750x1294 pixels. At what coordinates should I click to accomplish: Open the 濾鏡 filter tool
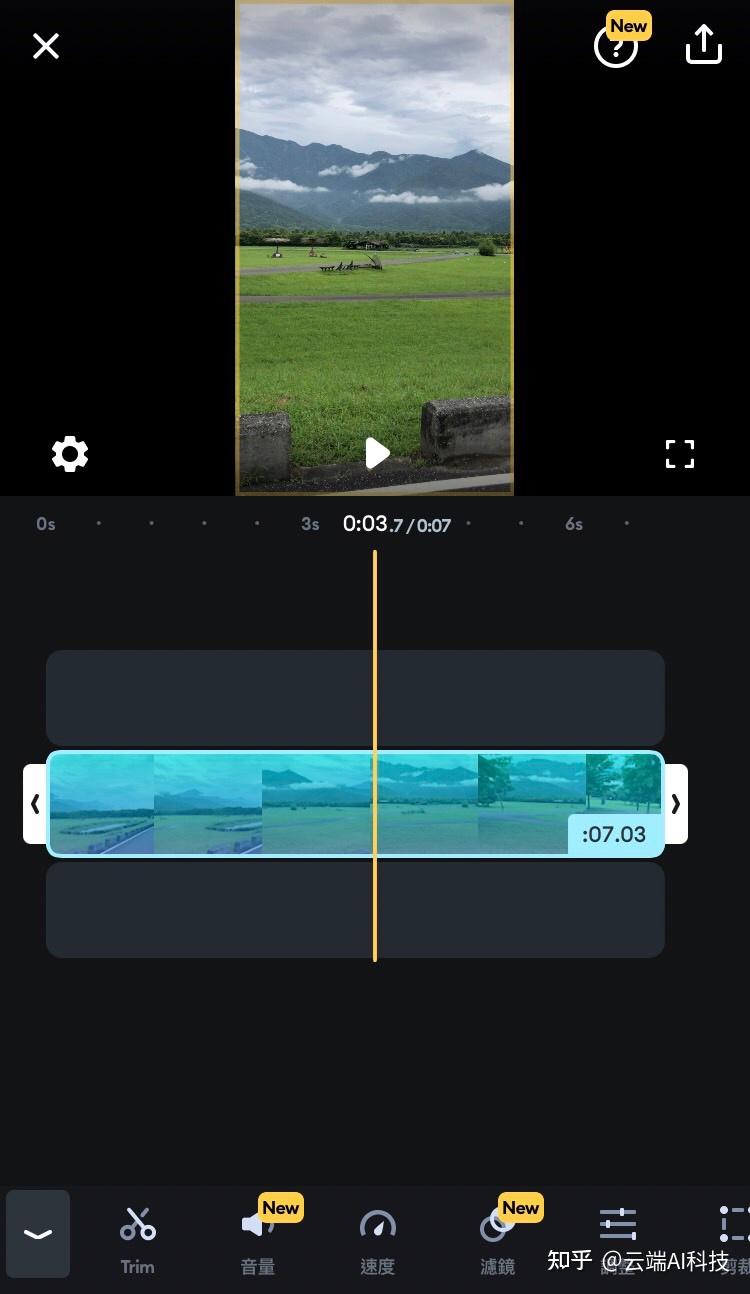[x=497, y=1240]
